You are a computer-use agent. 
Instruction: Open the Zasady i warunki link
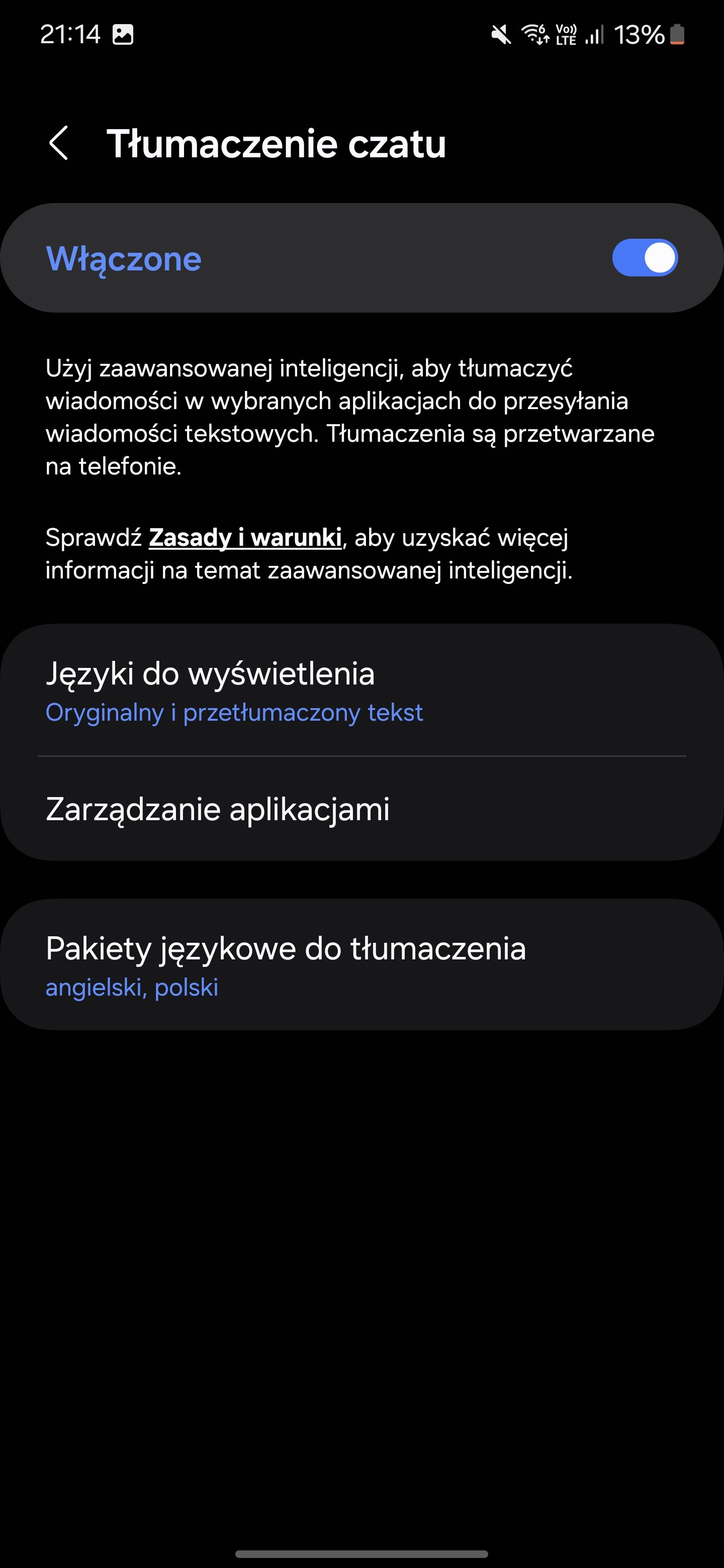coord(245,537)
